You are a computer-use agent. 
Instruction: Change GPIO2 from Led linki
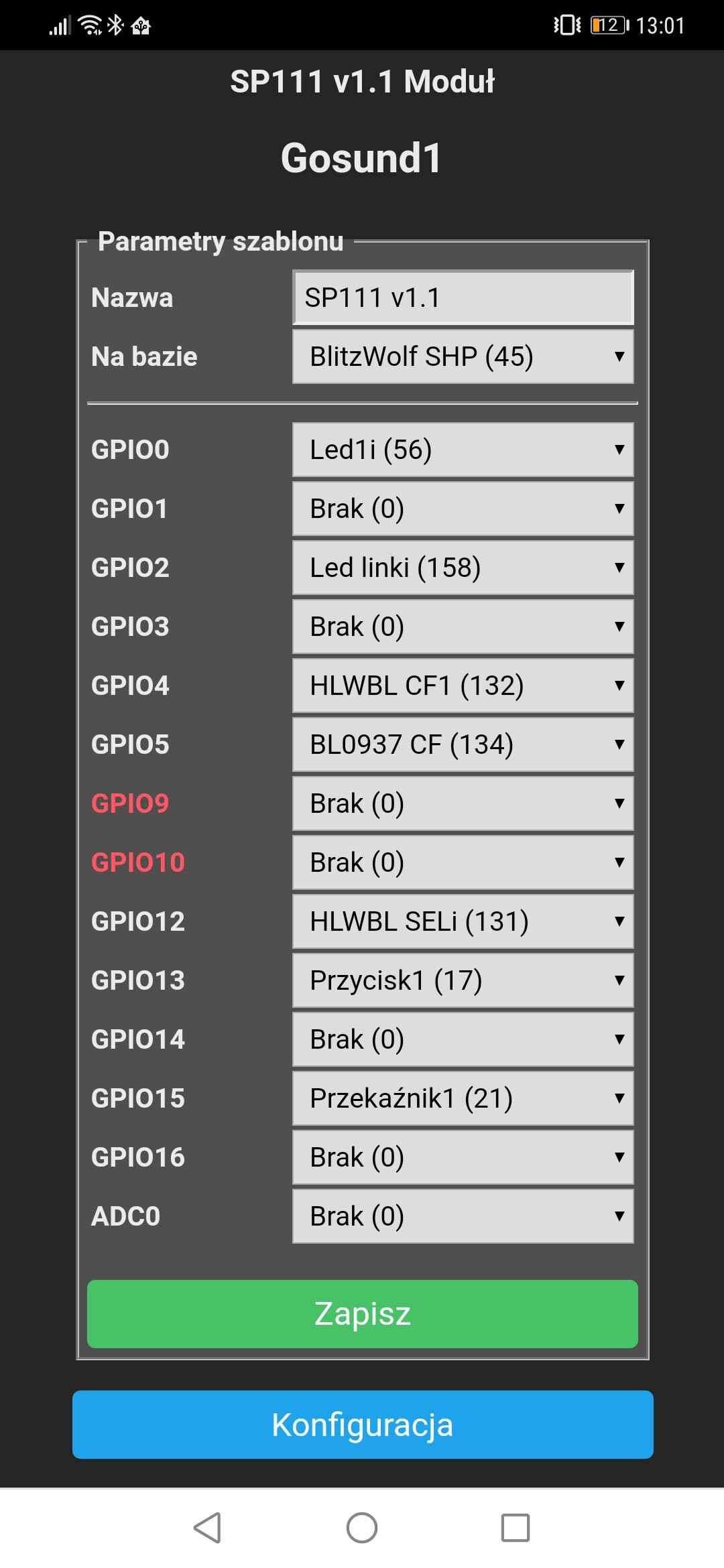coord(463,568)
